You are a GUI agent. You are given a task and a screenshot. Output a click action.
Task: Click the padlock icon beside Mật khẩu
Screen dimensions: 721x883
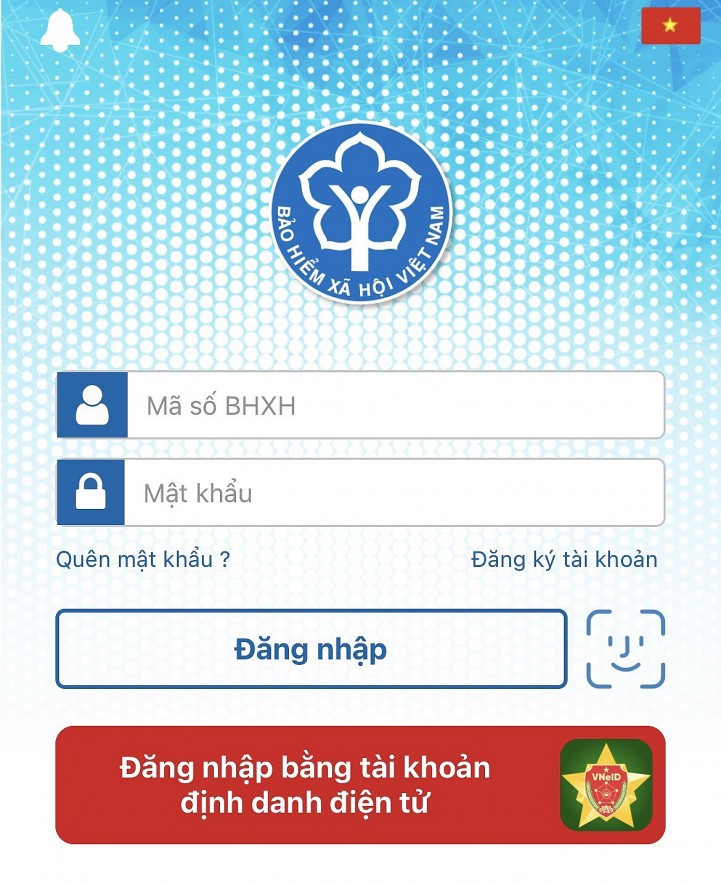91,492
